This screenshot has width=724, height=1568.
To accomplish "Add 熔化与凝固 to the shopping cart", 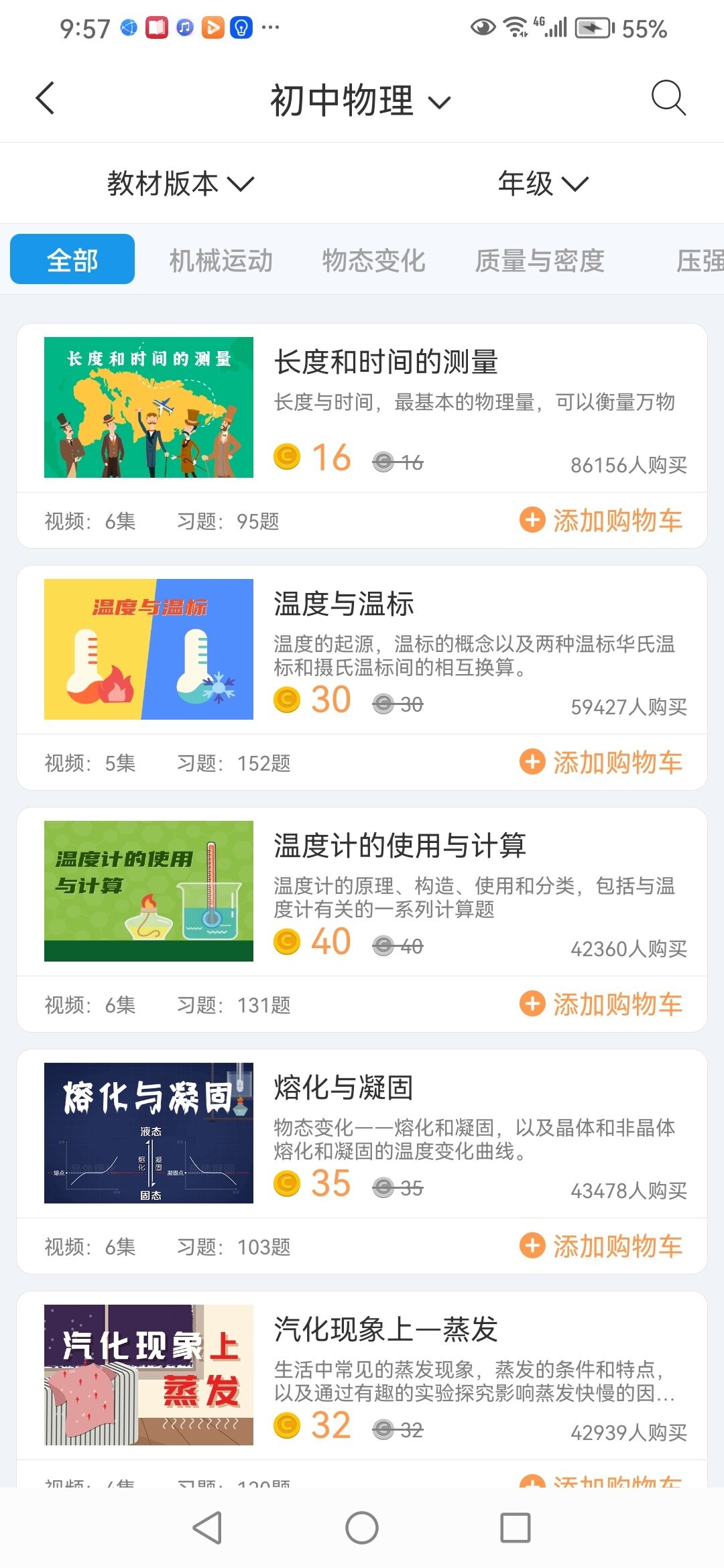I will [601, 1246].
